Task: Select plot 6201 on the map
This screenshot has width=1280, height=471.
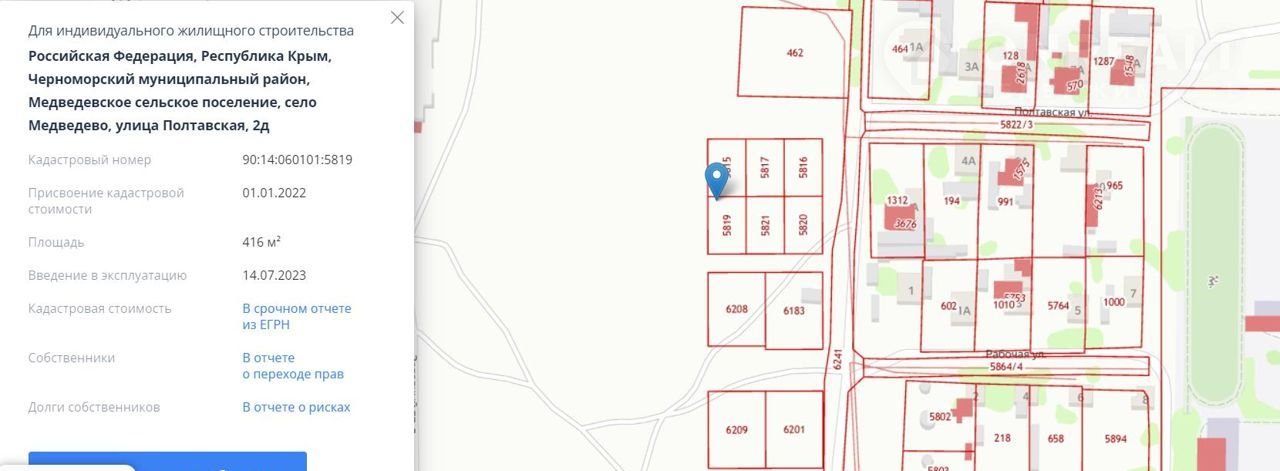Action: (794, 429)
